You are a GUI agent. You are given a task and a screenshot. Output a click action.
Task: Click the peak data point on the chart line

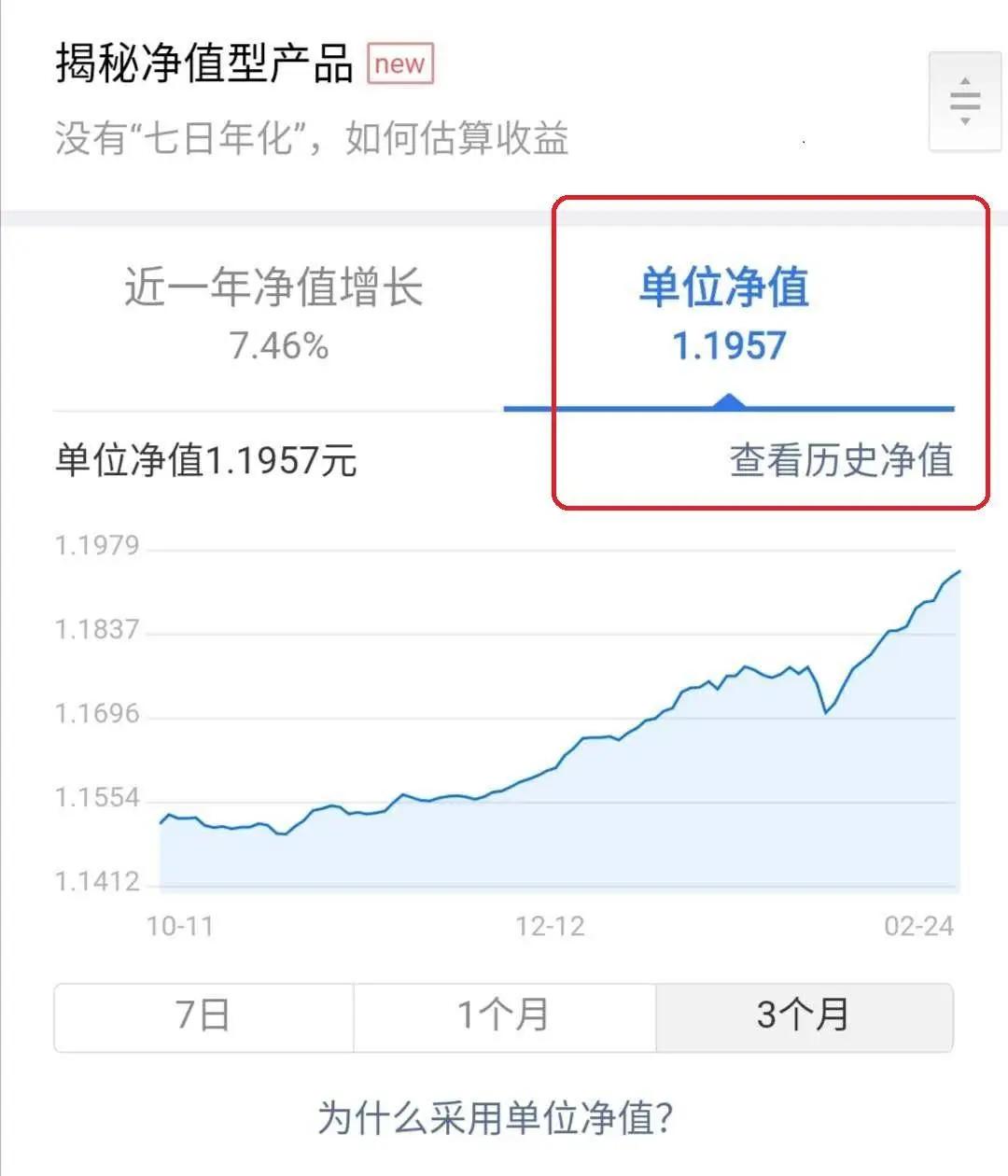pyautogui.click(x=959, y=571)
